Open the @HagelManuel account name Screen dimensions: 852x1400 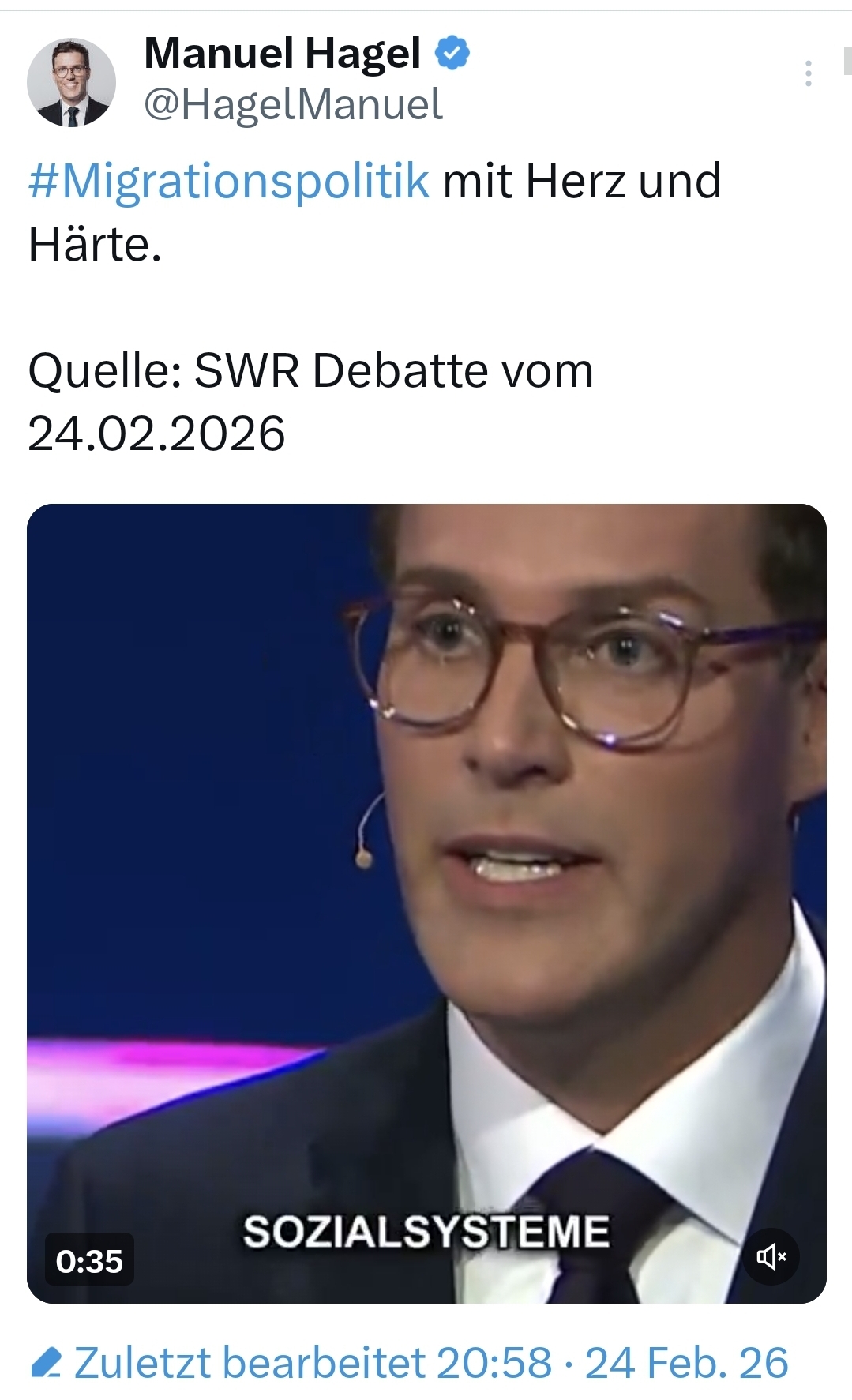coord(293,105)
